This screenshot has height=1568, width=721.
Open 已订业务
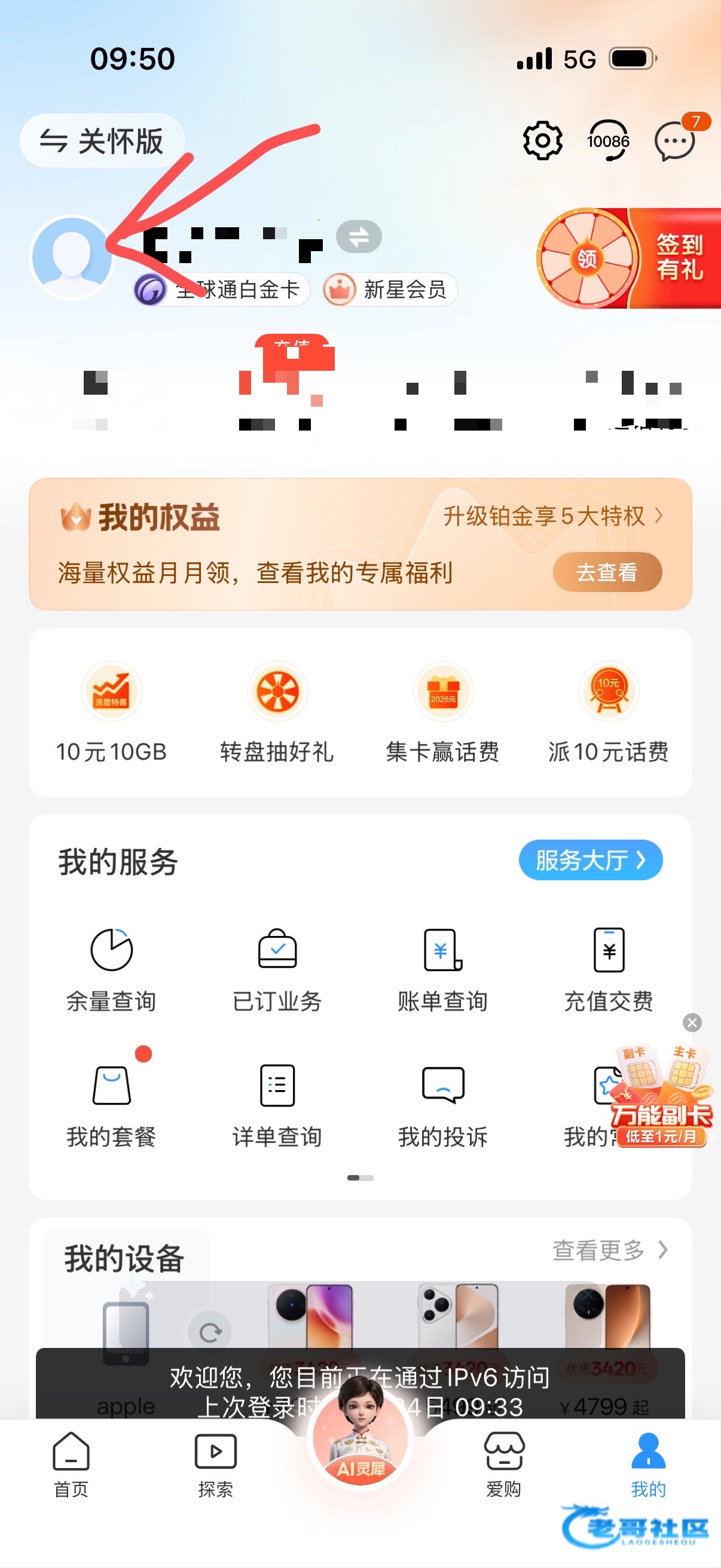[277, 968]
